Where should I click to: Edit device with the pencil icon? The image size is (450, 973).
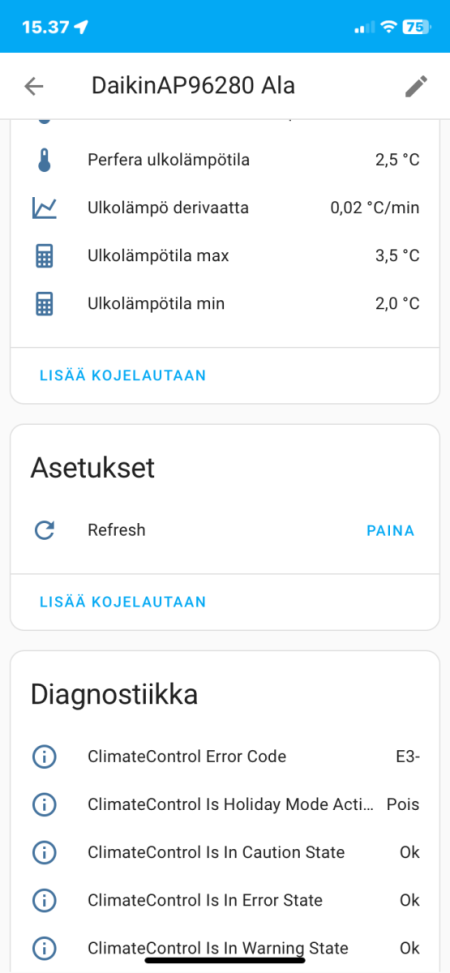pyautogui.click(x=416, y=86)
